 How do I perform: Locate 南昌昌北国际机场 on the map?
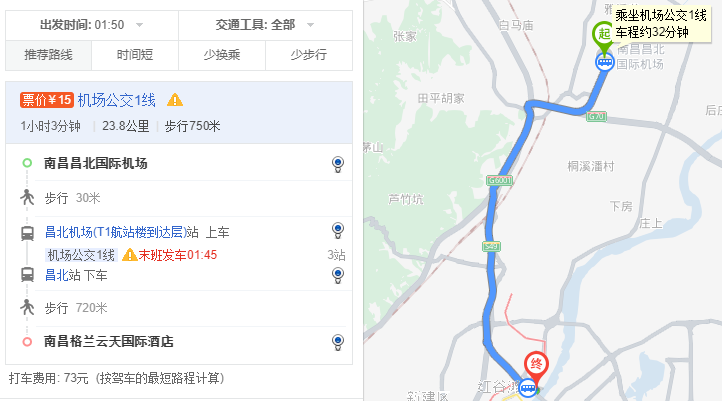tap(338, 163)
